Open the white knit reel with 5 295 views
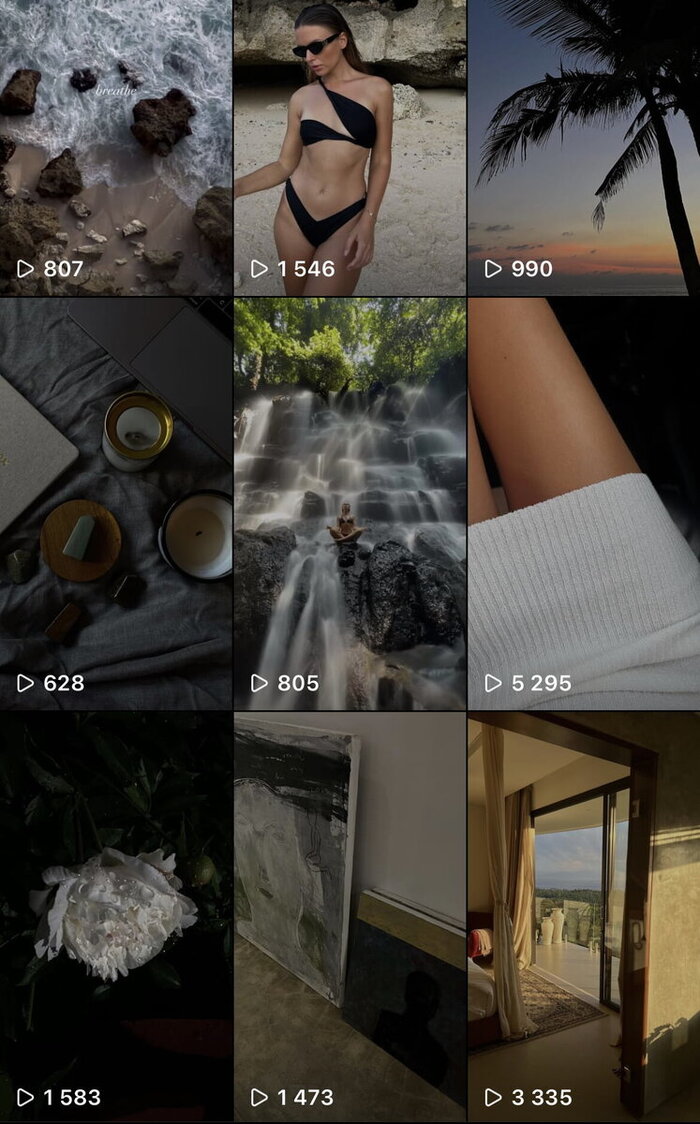The height and width of the screenshot is (1124, 700). pos(584,503)
